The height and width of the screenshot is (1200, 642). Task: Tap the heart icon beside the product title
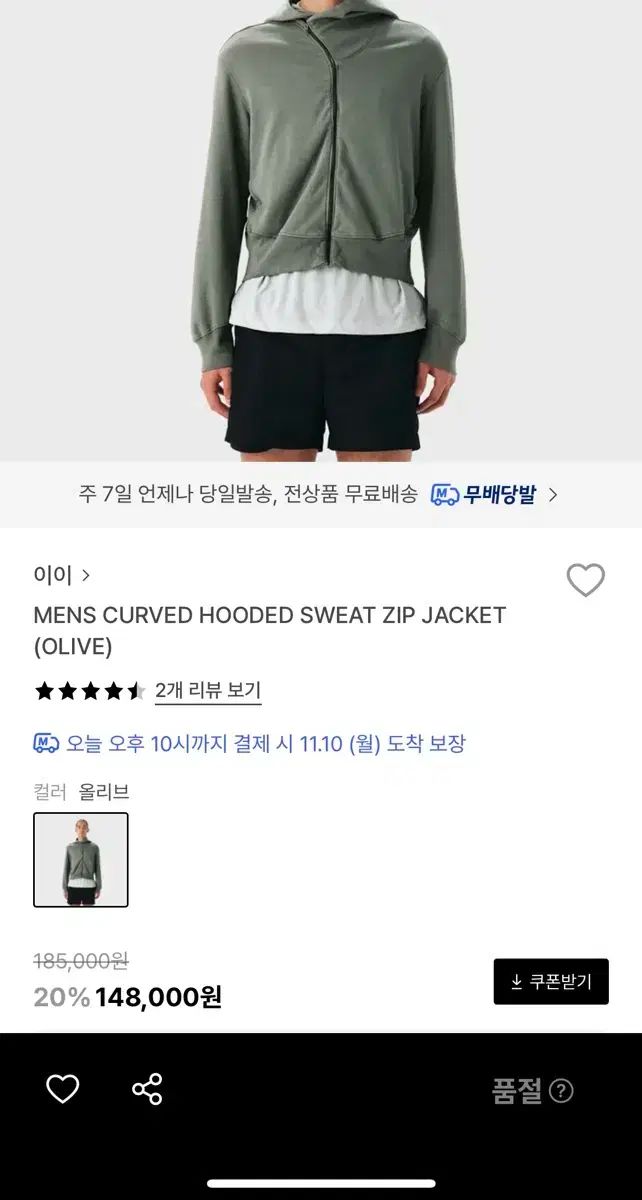(585, 580)
